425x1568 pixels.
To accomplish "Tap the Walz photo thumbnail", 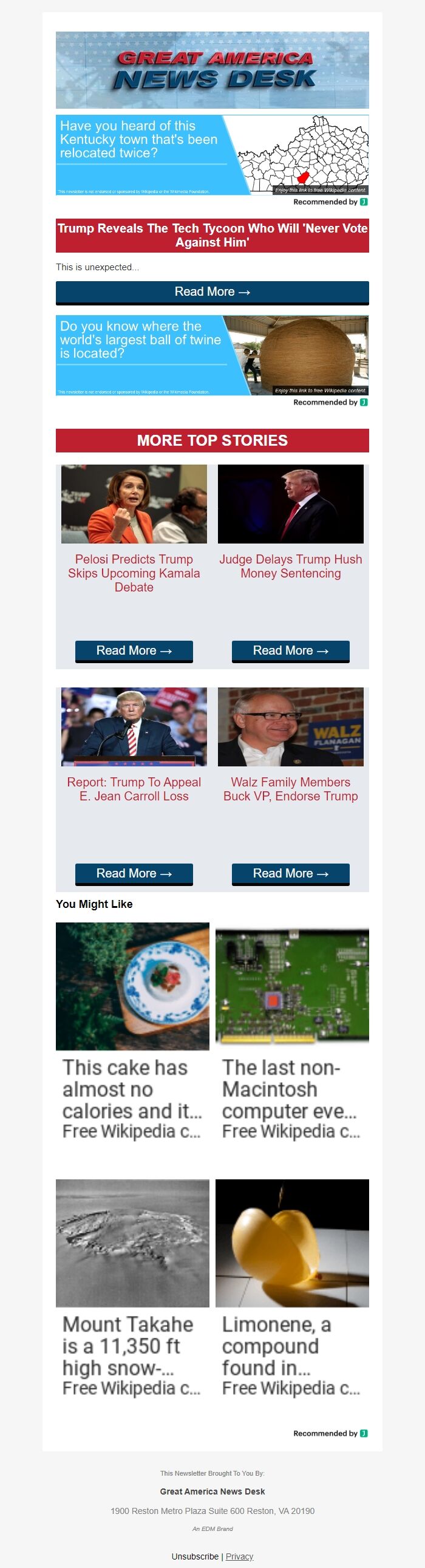I will coord(290,727).
